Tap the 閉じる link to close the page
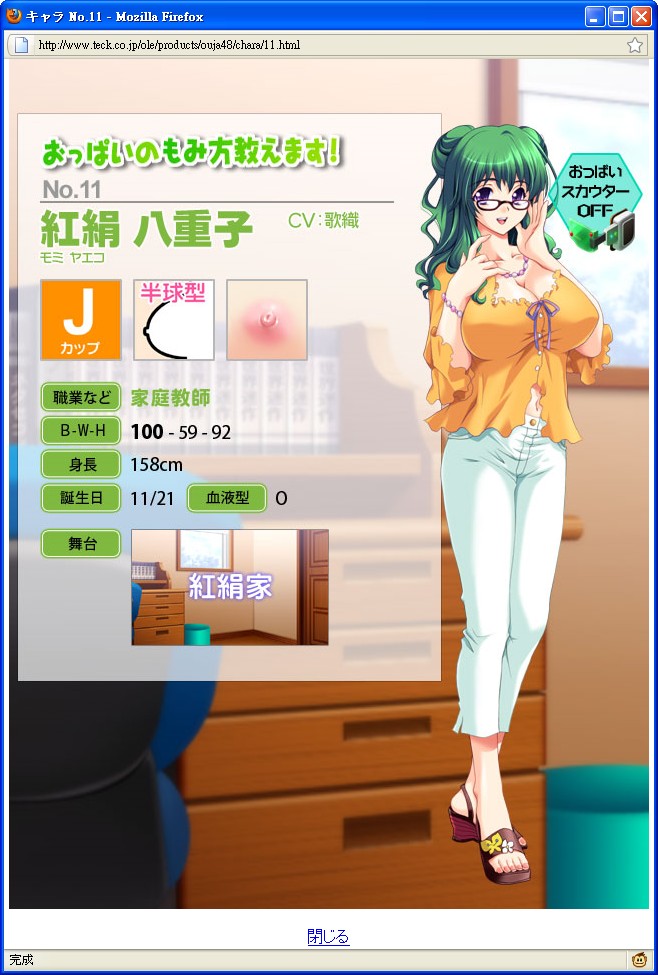Screen dimensions: 658x975 point(328,937)
